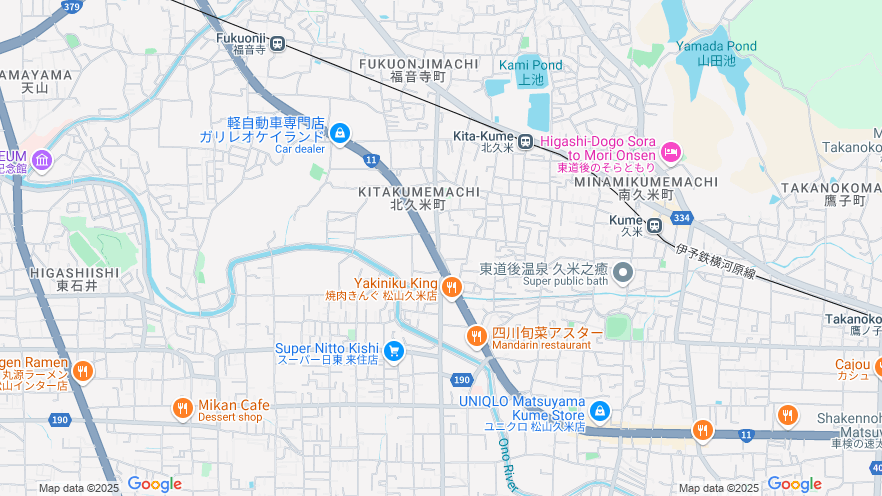The height and width of the screenshot is (496, 882).
Task: Tap the Super public bath pin
Action: click(x=624, y=271)
